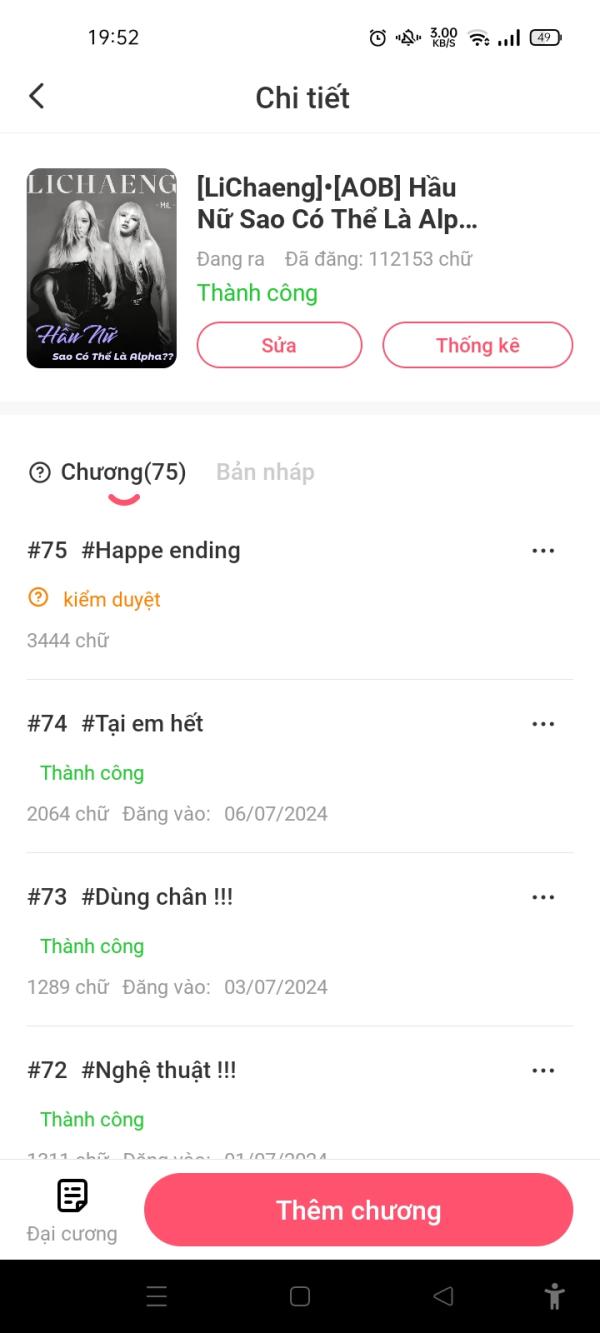Tap the story cover image
Screen dimensions: 600x1333
point(101,268)
